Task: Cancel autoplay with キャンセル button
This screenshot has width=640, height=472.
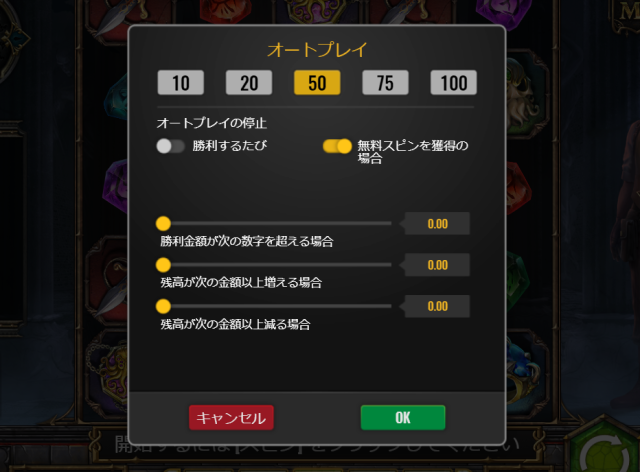Action: pos(231,417)
